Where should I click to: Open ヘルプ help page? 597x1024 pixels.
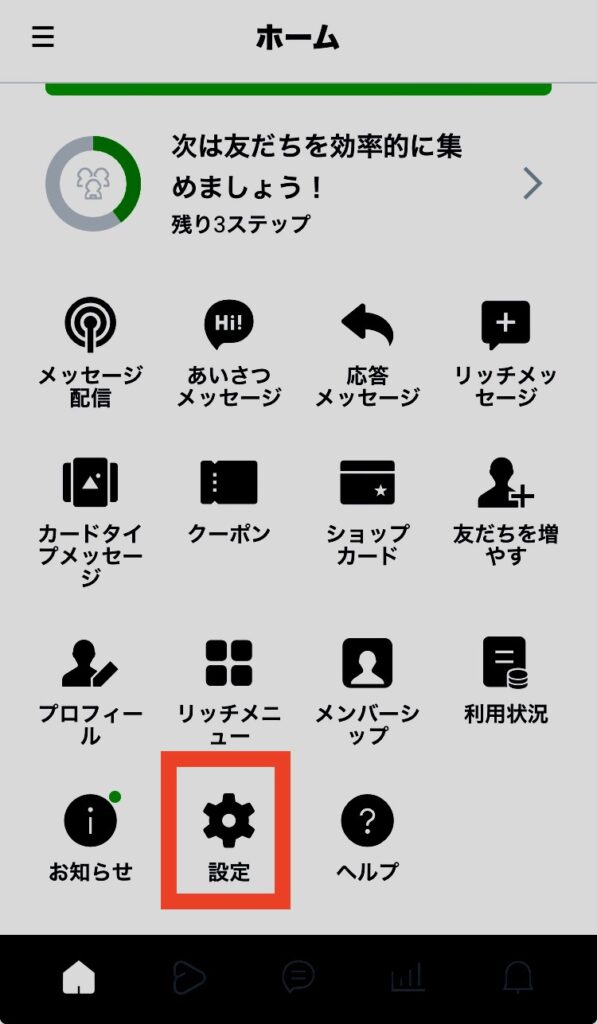367,837
